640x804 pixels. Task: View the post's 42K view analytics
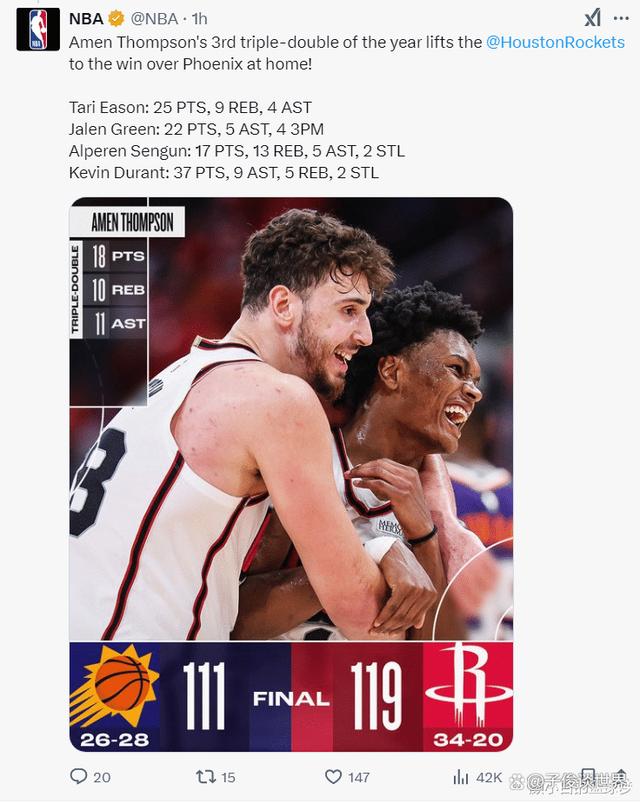click(461, 776)
